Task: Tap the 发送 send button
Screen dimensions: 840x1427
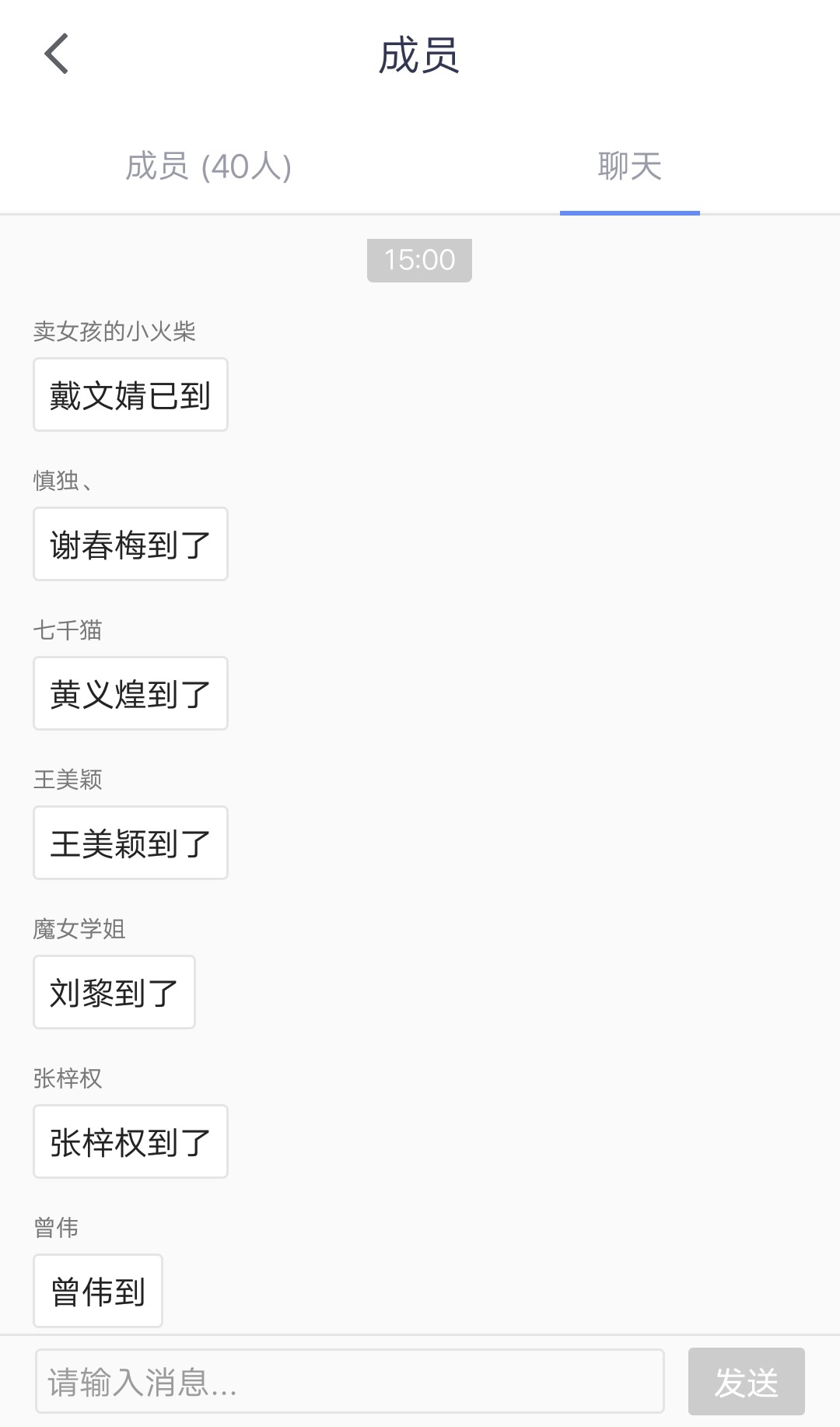Action: [x=746, y=1382]
